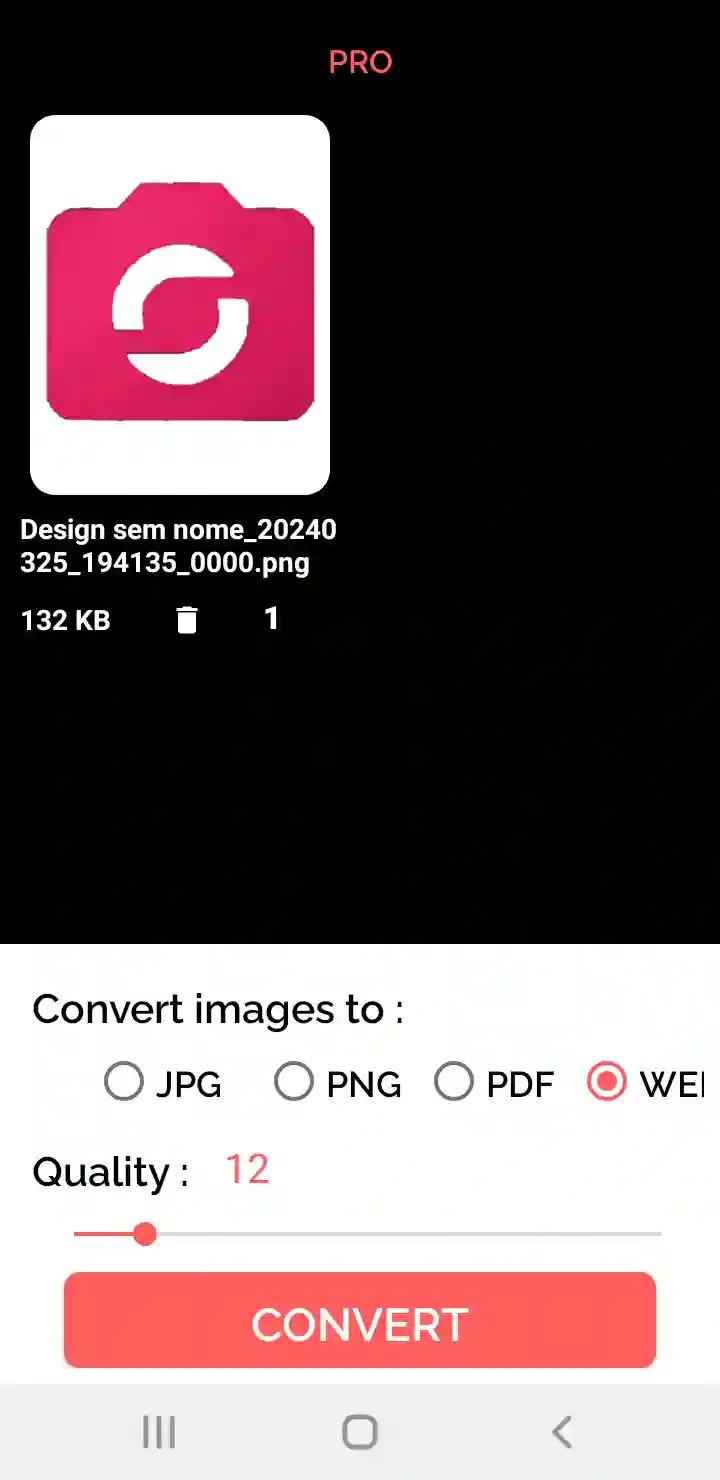Open the PRO upgrade option

[360, 62]
